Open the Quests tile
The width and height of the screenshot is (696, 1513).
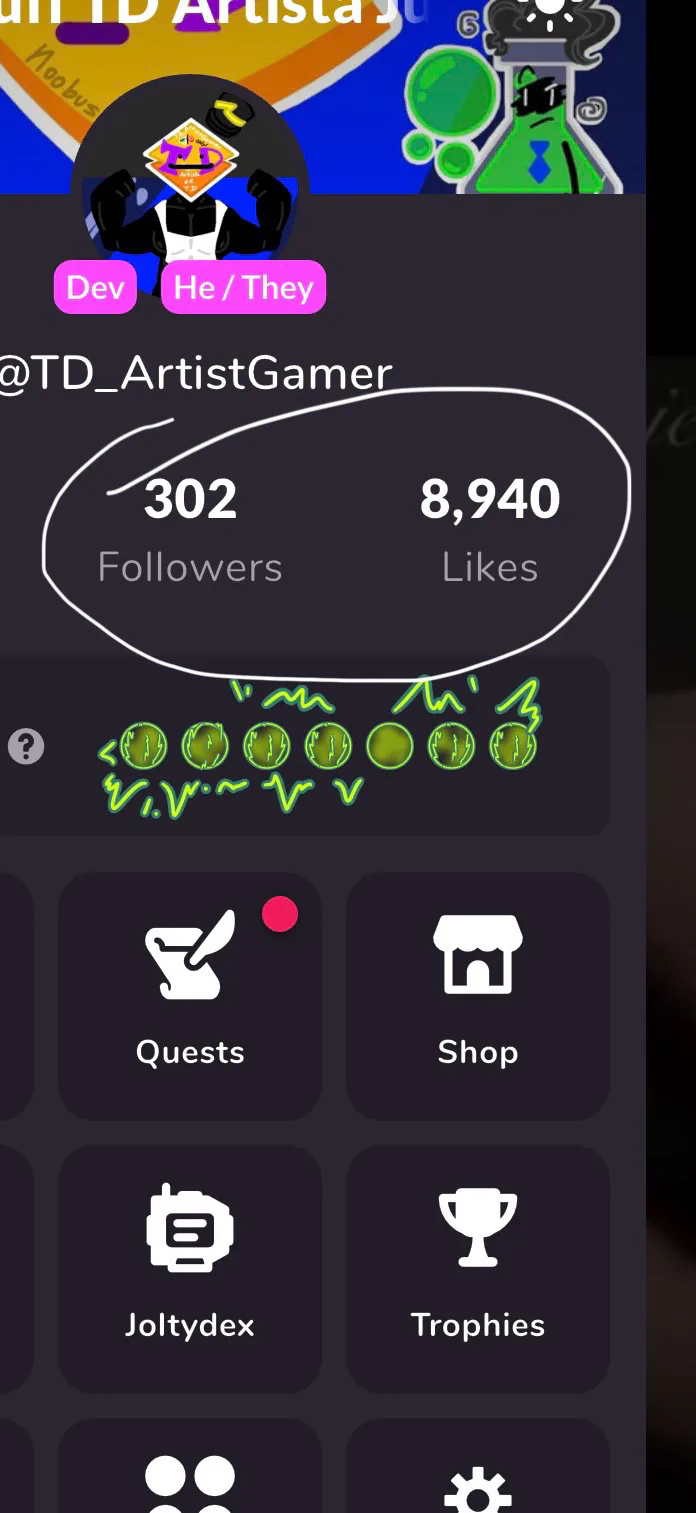click(190, 996)
